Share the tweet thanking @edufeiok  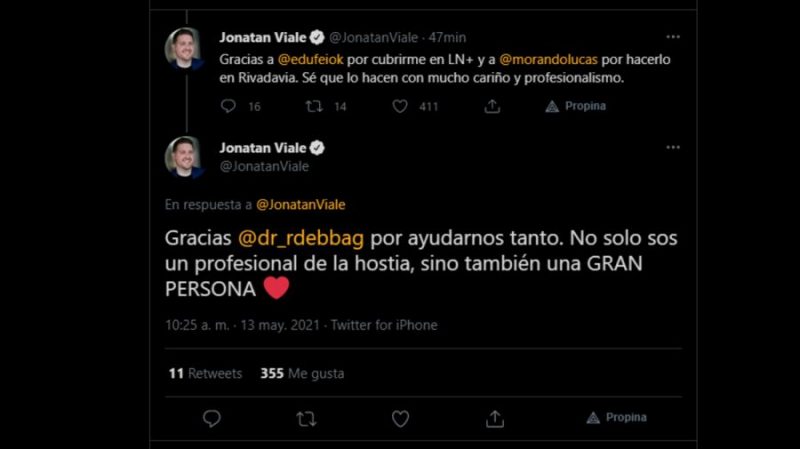(492, 106)
